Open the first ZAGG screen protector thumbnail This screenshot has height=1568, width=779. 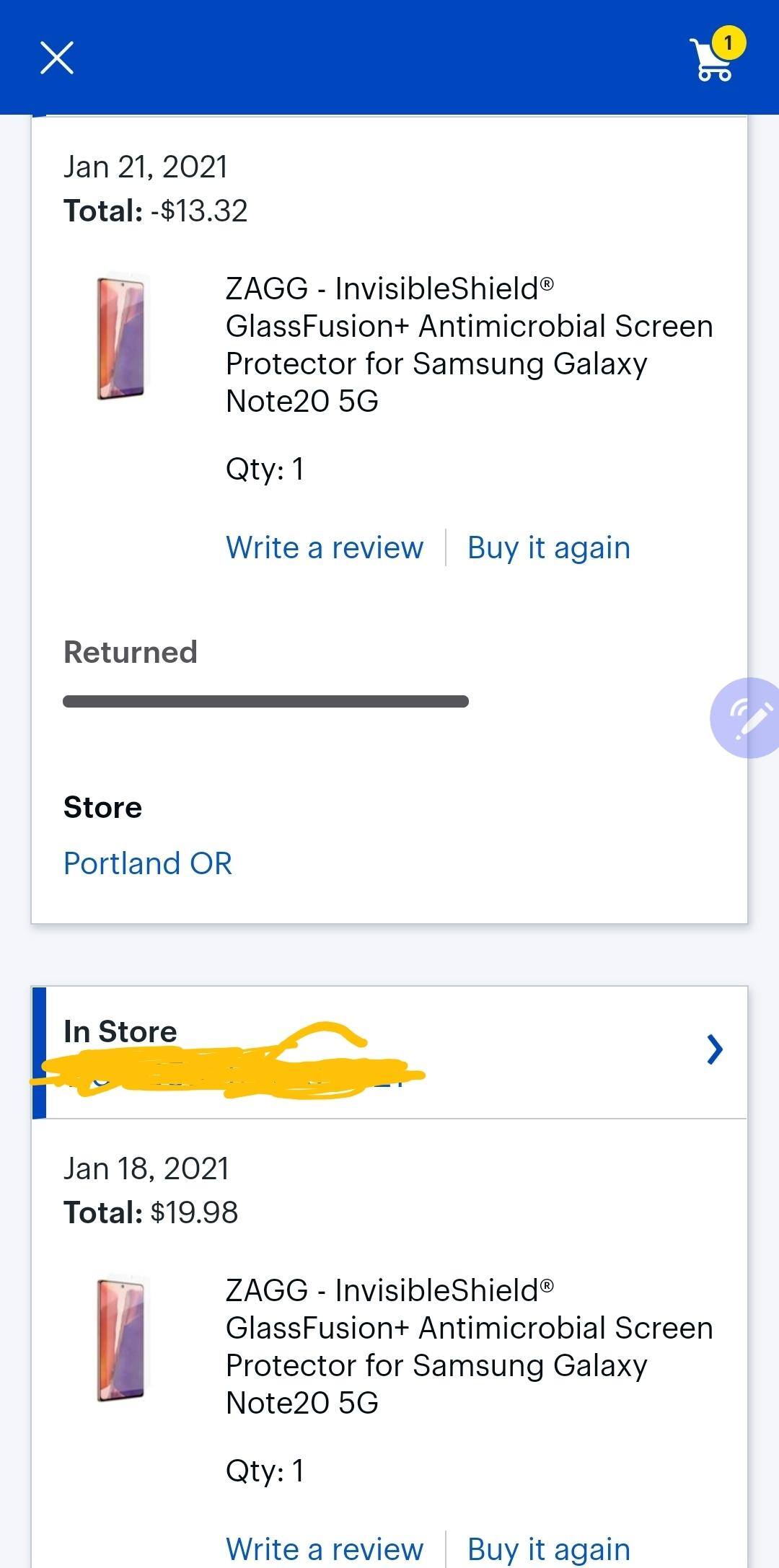123,339
